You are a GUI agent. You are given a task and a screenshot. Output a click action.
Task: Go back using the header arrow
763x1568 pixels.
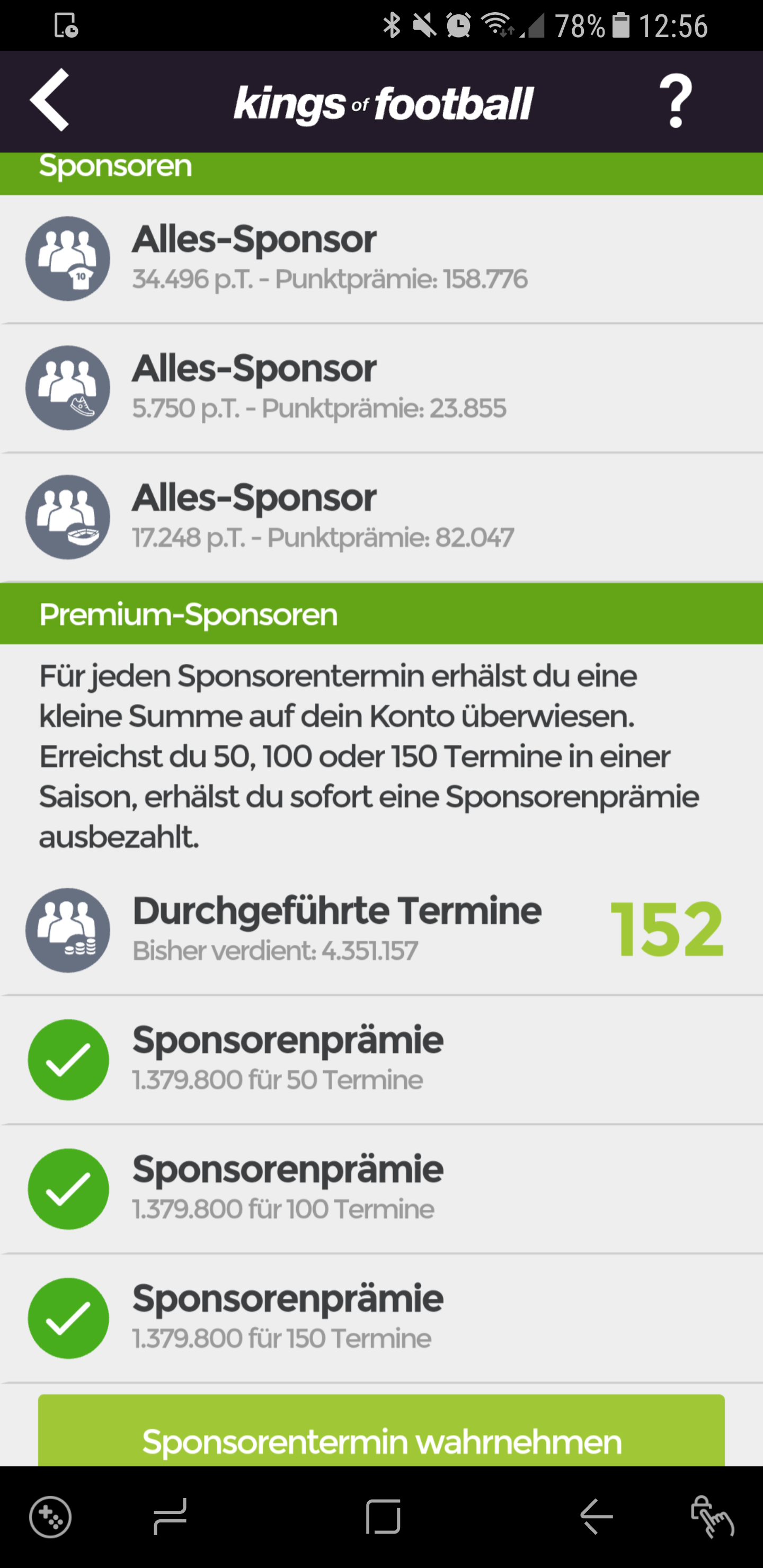[x=50, y=101]
